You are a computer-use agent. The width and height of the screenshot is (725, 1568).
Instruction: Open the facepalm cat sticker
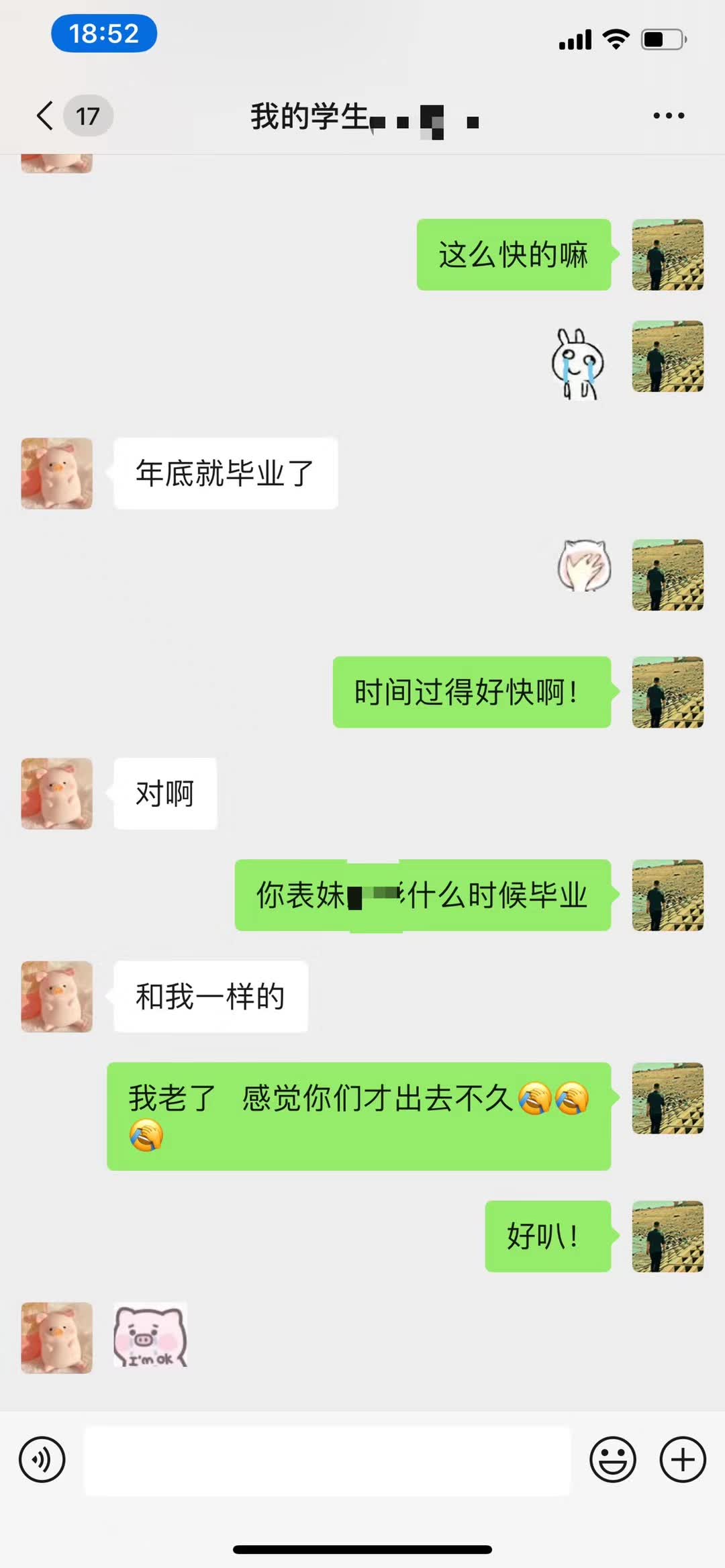click(x=584, y=566)
